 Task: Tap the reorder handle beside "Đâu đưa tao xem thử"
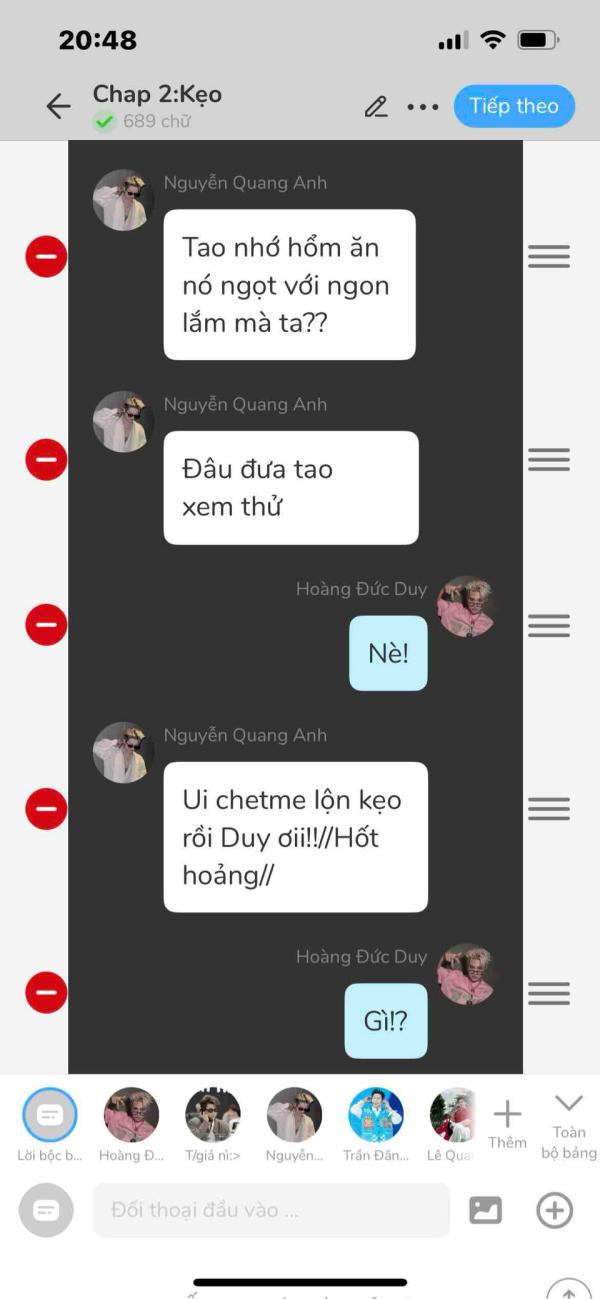coord(549,460)
